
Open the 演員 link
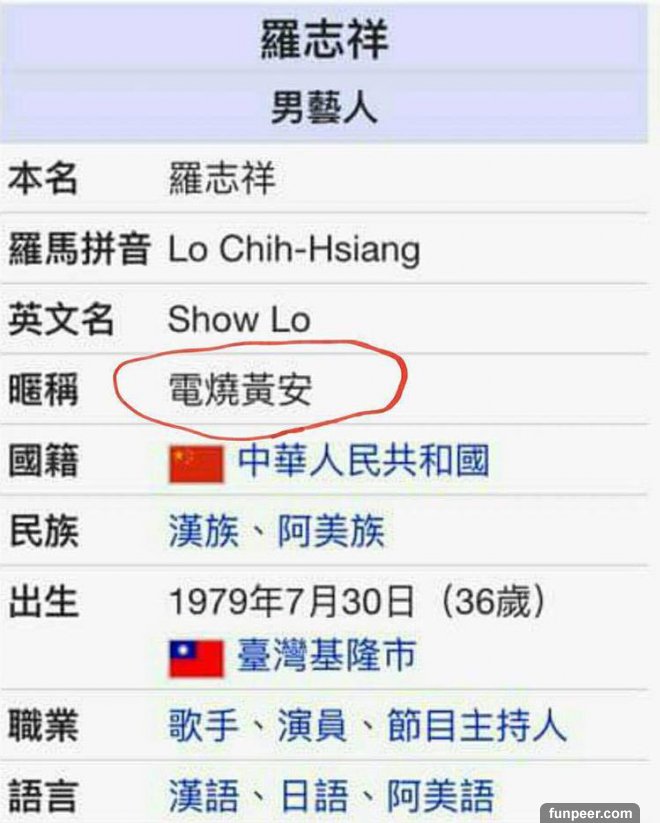[313, 726]
